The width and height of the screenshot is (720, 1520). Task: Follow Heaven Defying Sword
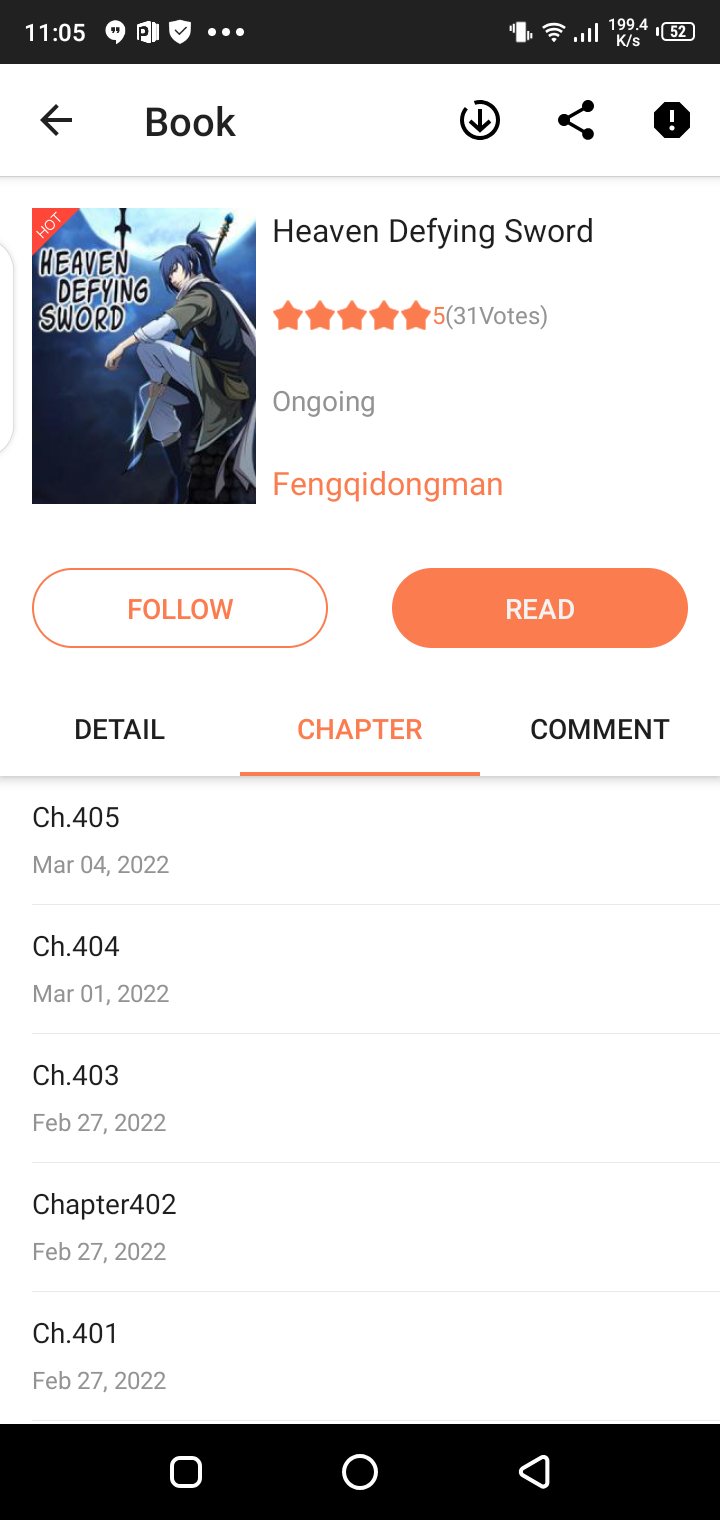tap(180, 608)
